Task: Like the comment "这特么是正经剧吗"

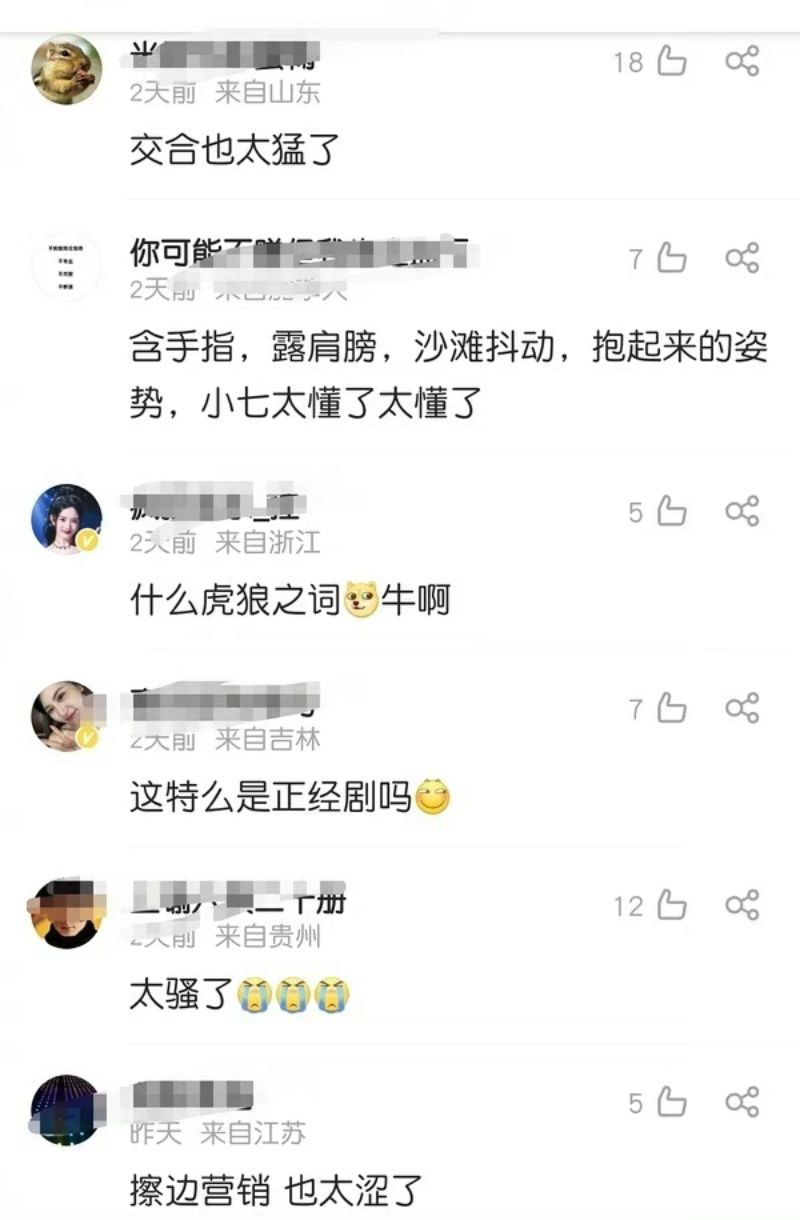Action: coord(671,709)
